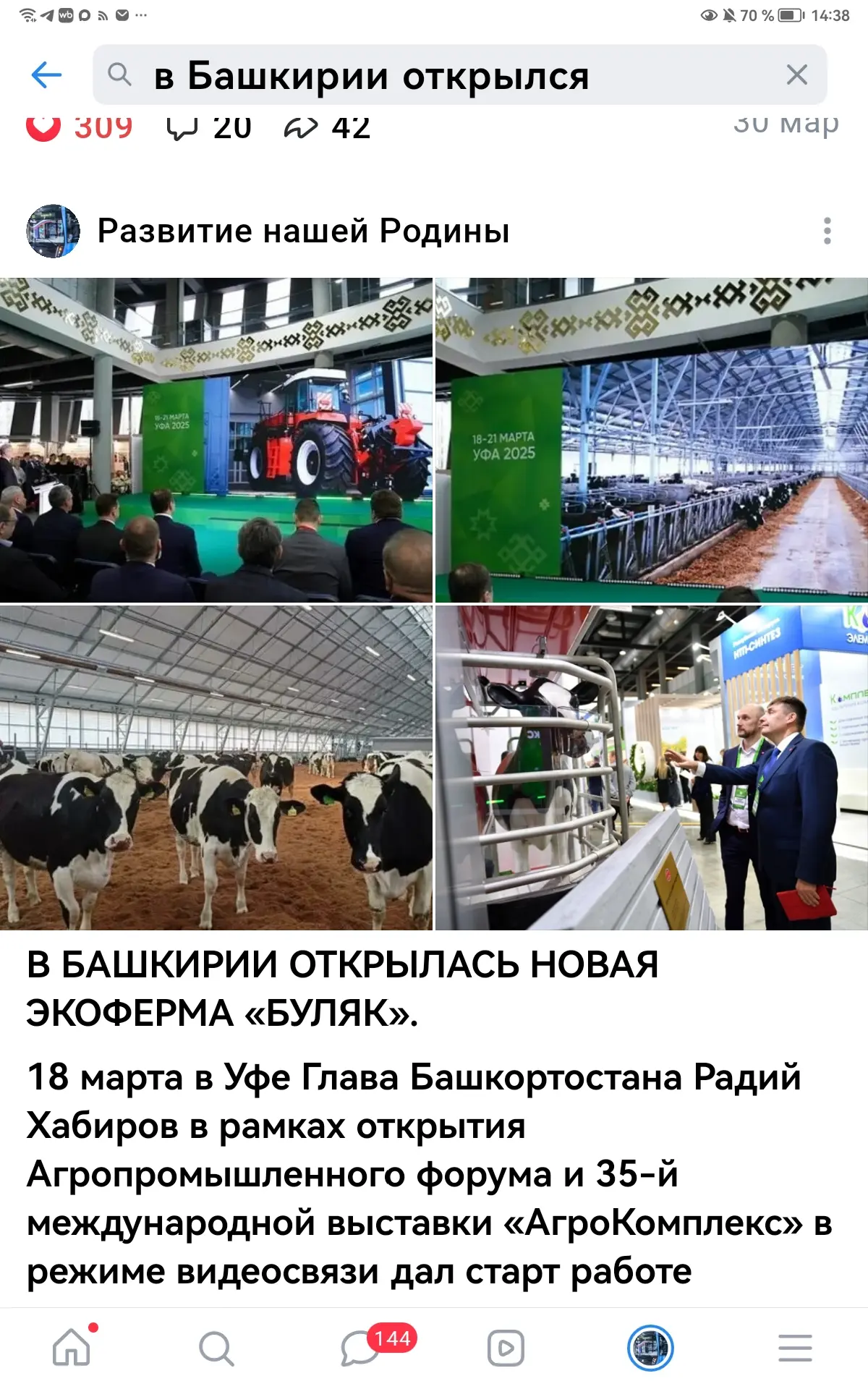Open comments on post with 20 comments

tap(182, 128)
